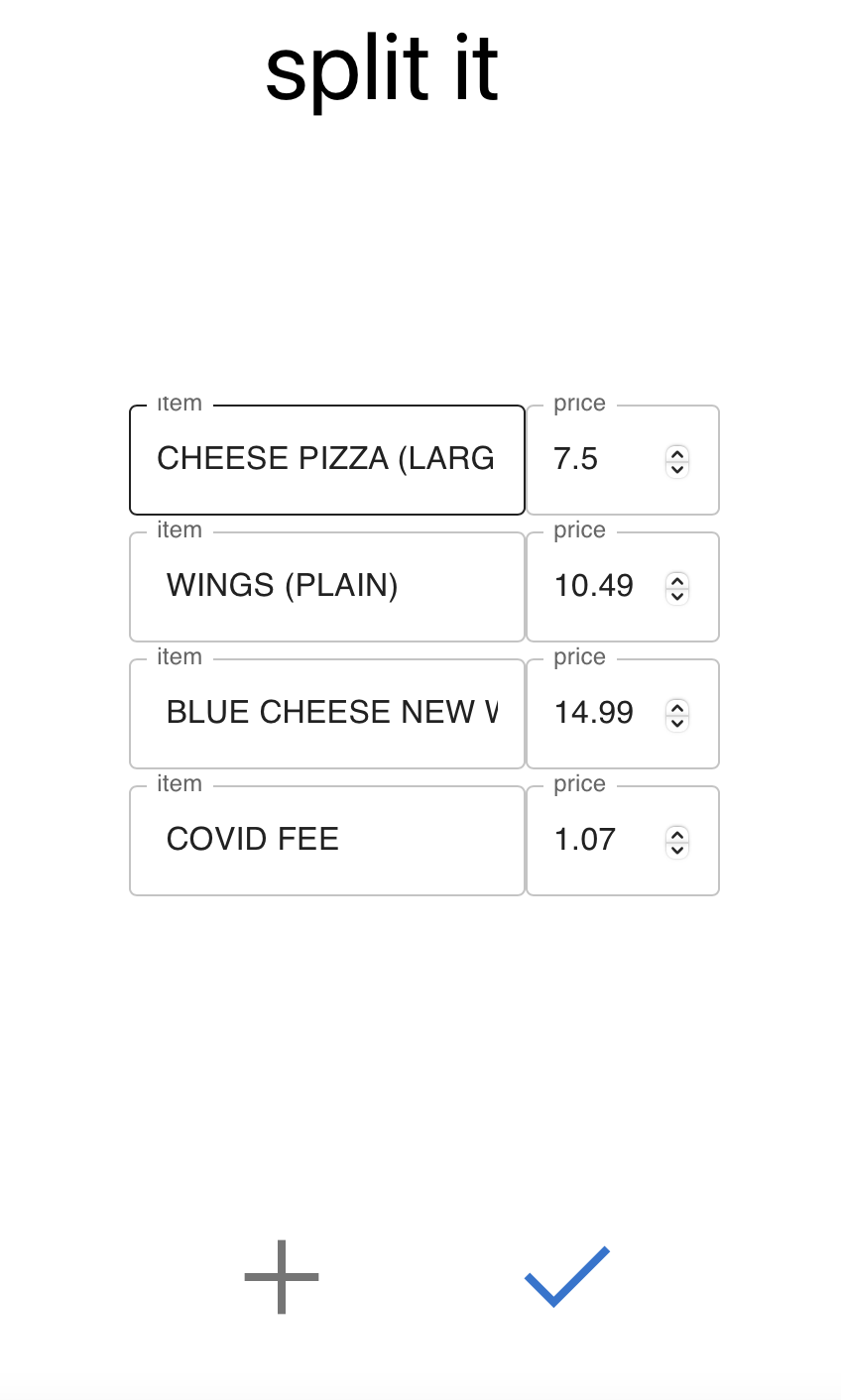Edit the BLUE CHEESE item name field
The width and height of the screenshot is (841, 1400).
[x=326, y=713]
